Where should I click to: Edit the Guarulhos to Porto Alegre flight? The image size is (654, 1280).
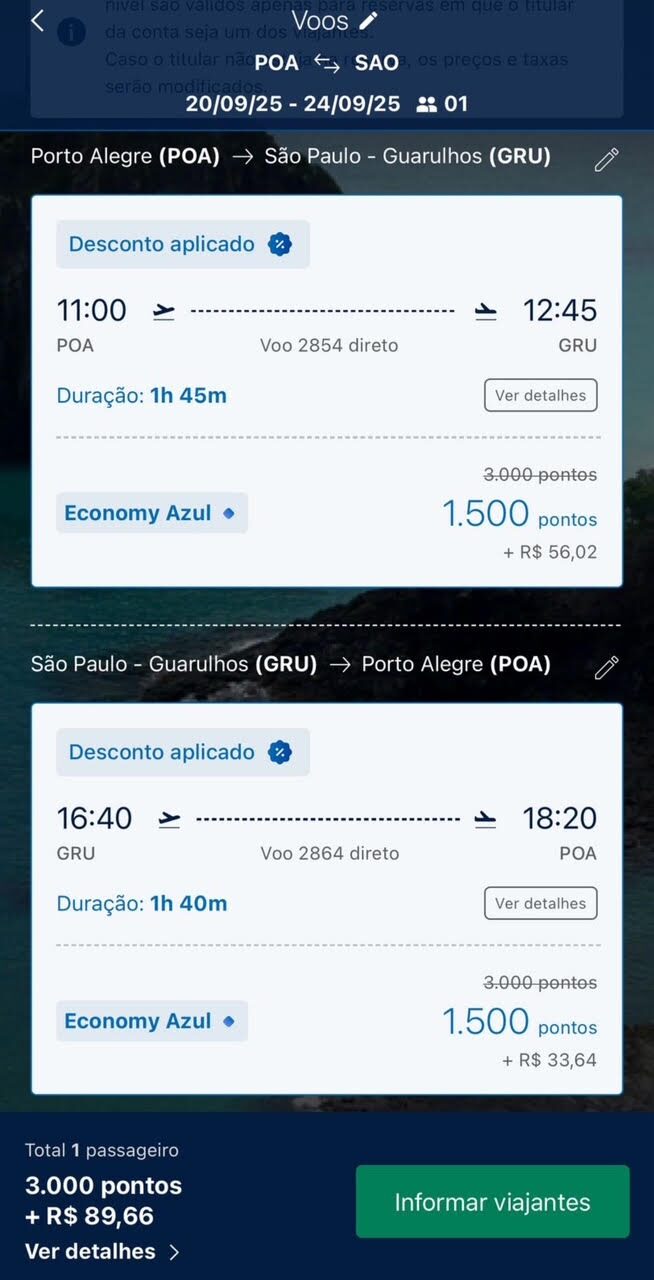pyautogui.click(x=606, y=667)
